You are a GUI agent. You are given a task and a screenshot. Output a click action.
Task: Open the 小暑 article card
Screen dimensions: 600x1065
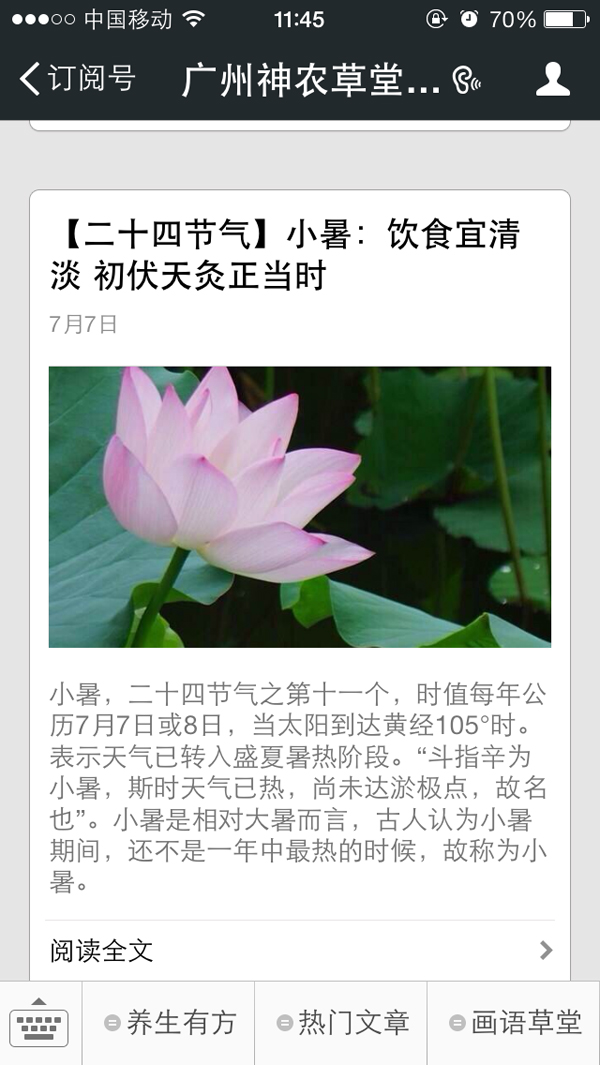tap(299, 505)
